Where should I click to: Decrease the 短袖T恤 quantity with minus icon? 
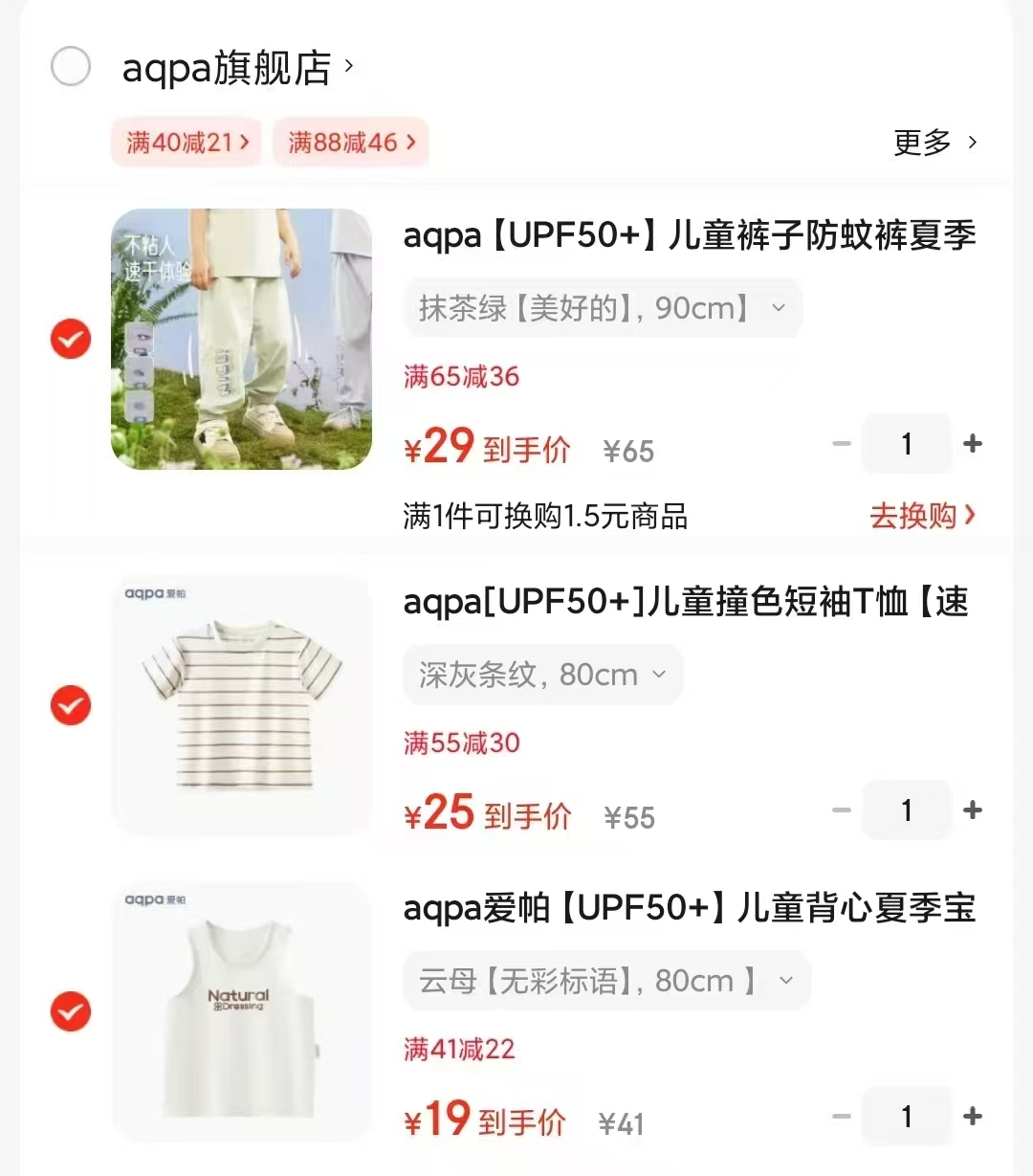pyautogui.click(x=841, y=810)
